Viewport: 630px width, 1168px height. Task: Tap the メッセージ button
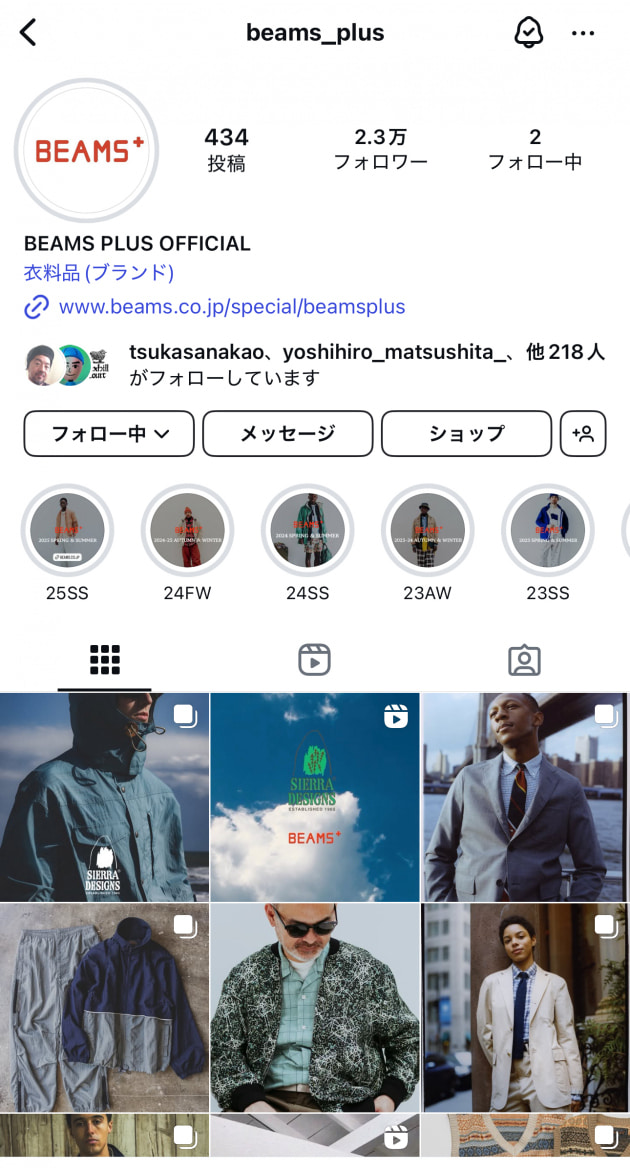point(287,434)
